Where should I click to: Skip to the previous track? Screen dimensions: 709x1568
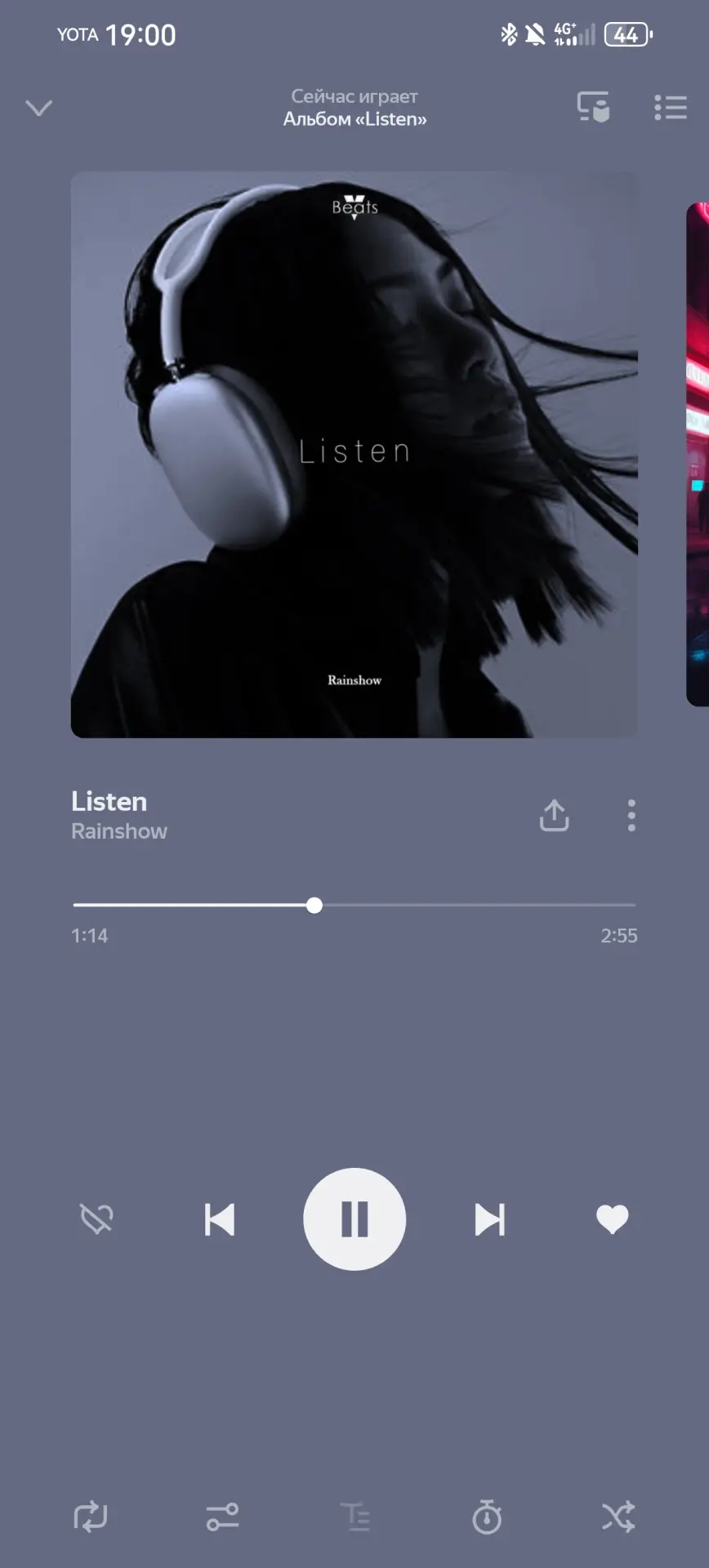click(219, 1219)
